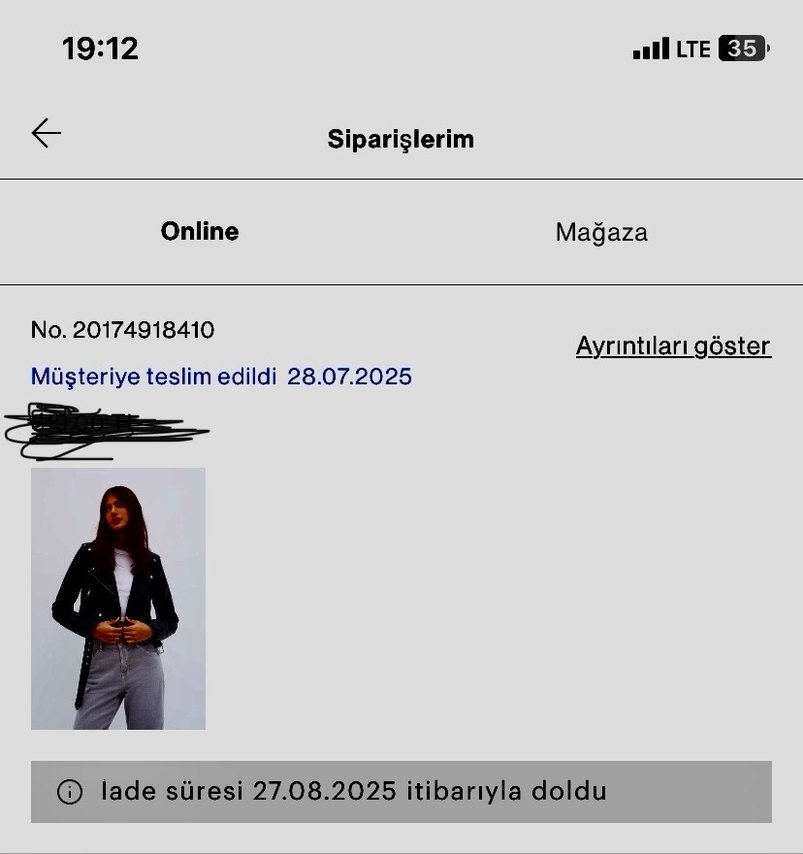The height and width of the screenshot is (854, 803).
Task: Tap the cellular signal bars icon
Action: coord(651,48)
